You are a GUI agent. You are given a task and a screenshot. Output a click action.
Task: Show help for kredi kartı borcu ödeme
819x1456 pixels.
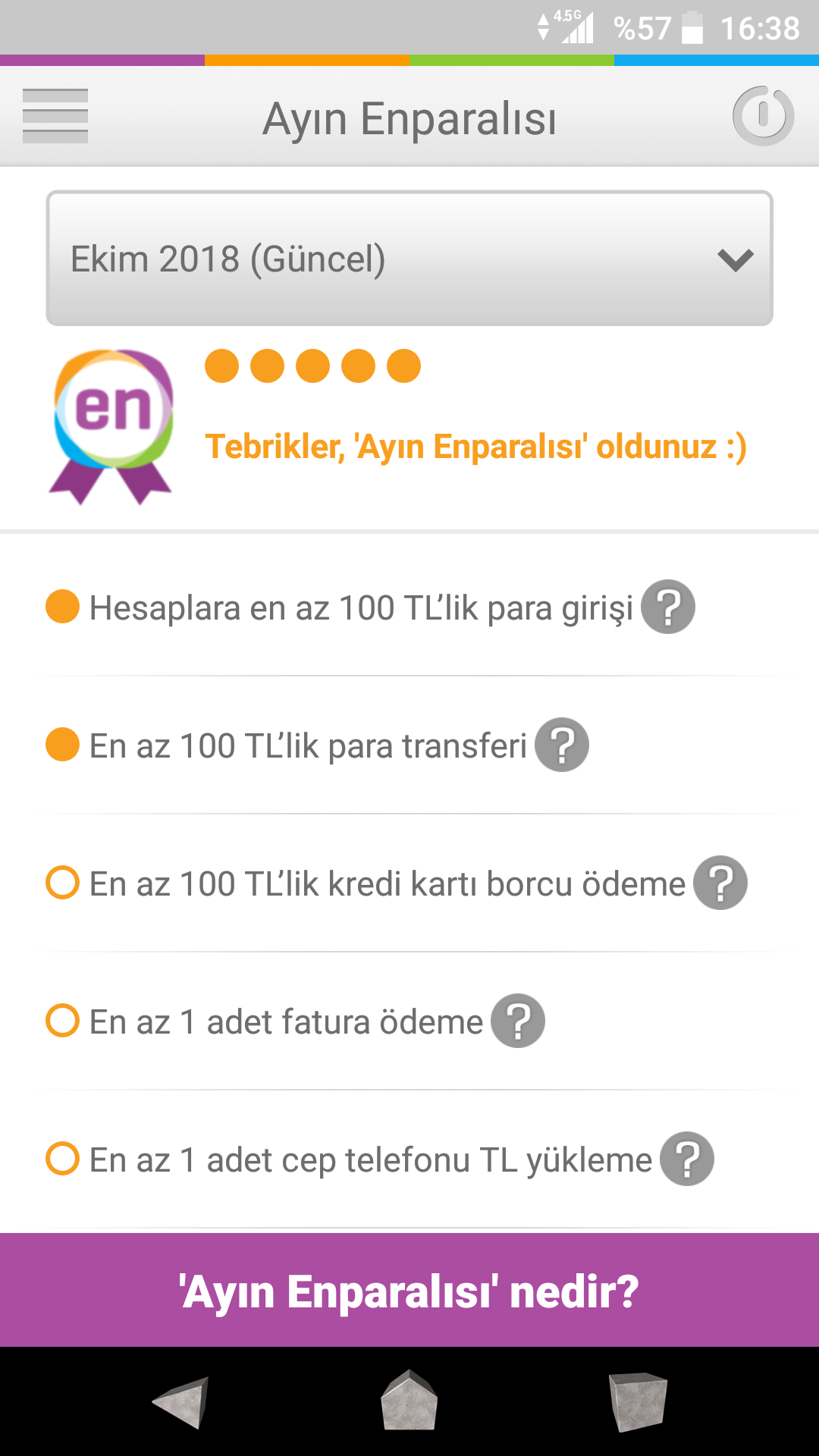pos(721,883)
